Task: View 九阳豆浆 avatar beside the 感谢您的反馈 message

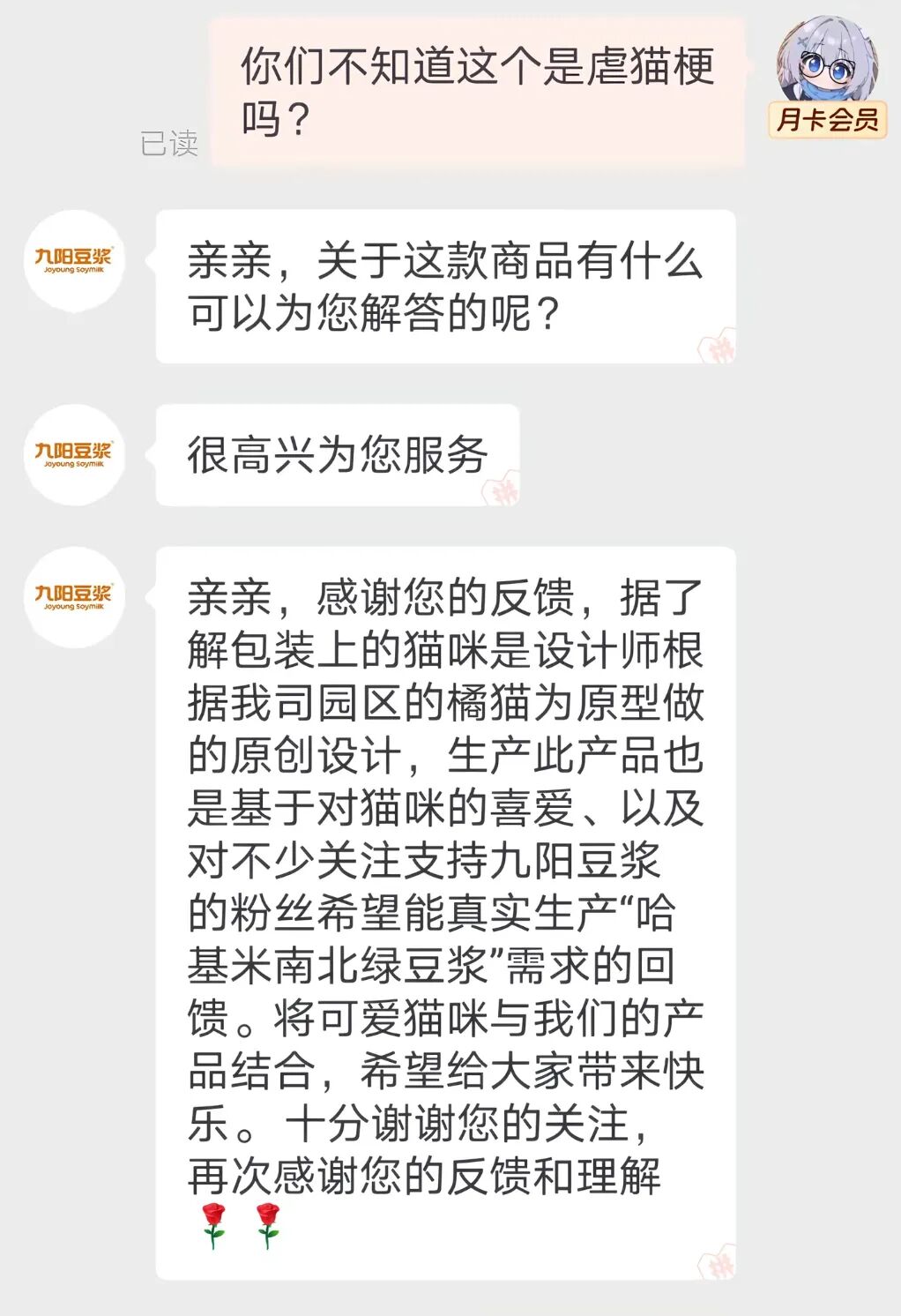Action: (74, 597)
